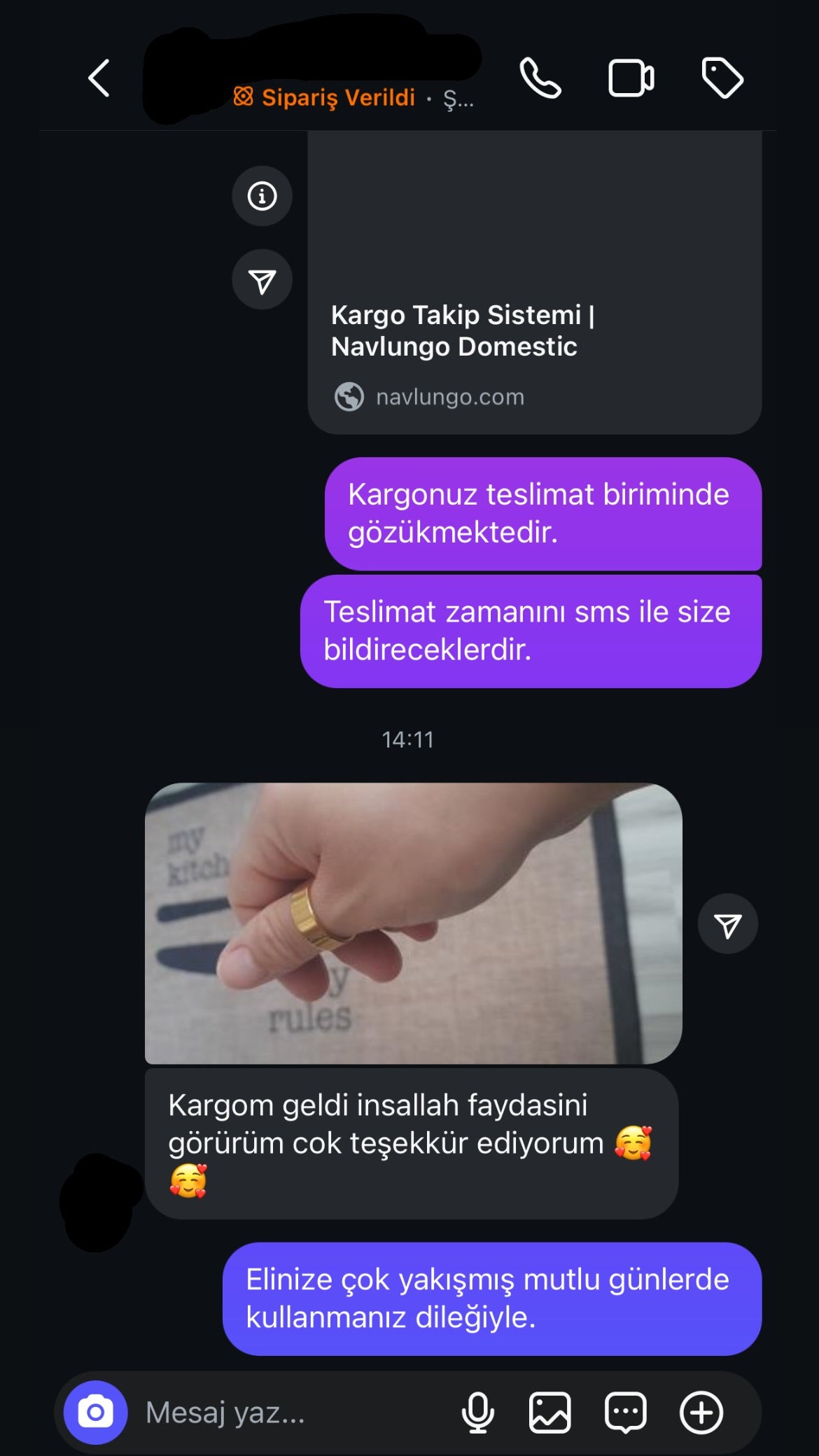This screenshot has width=819, height=1456.
Task: Go back to the message list
Action: click(x=99, y=78)
